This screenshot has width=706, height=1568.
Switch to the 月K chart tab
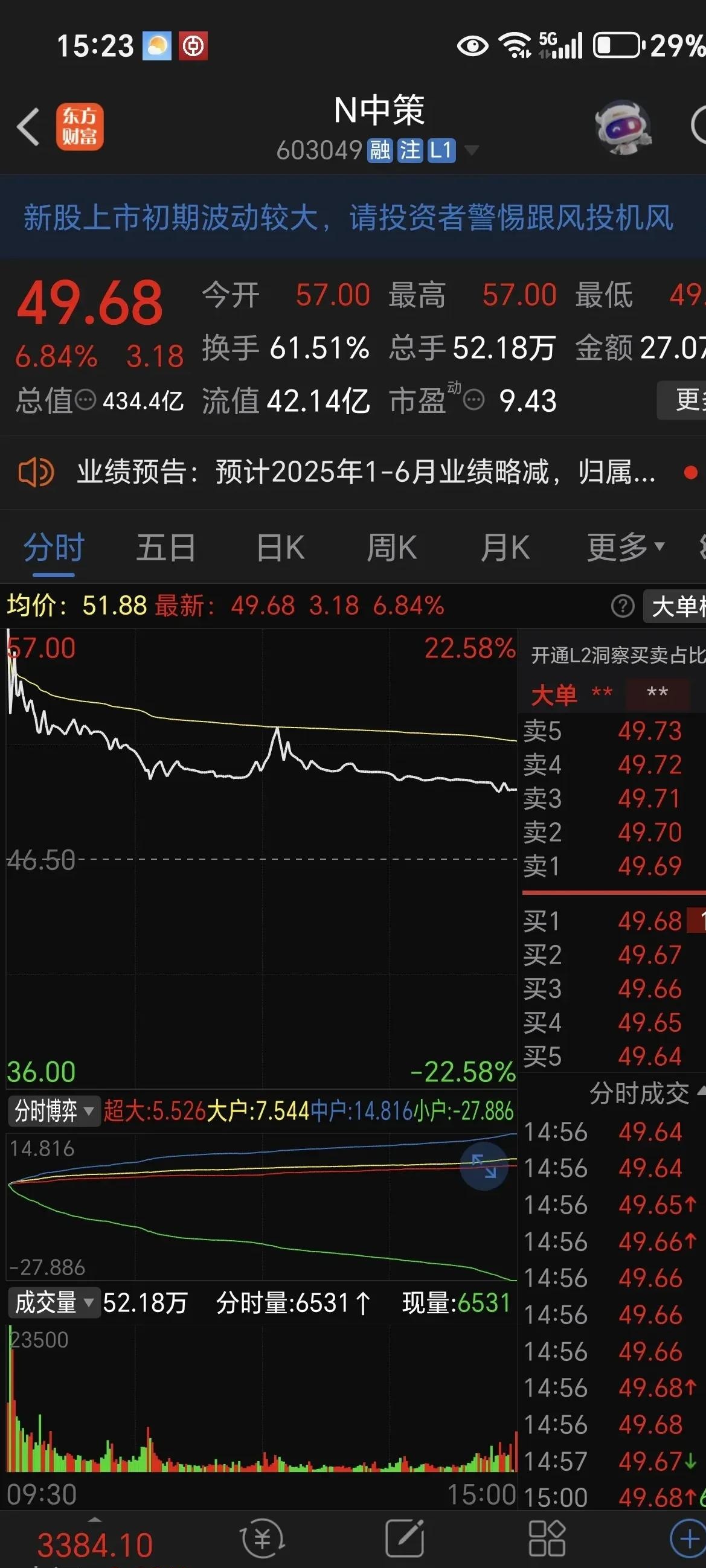(504, 547)
